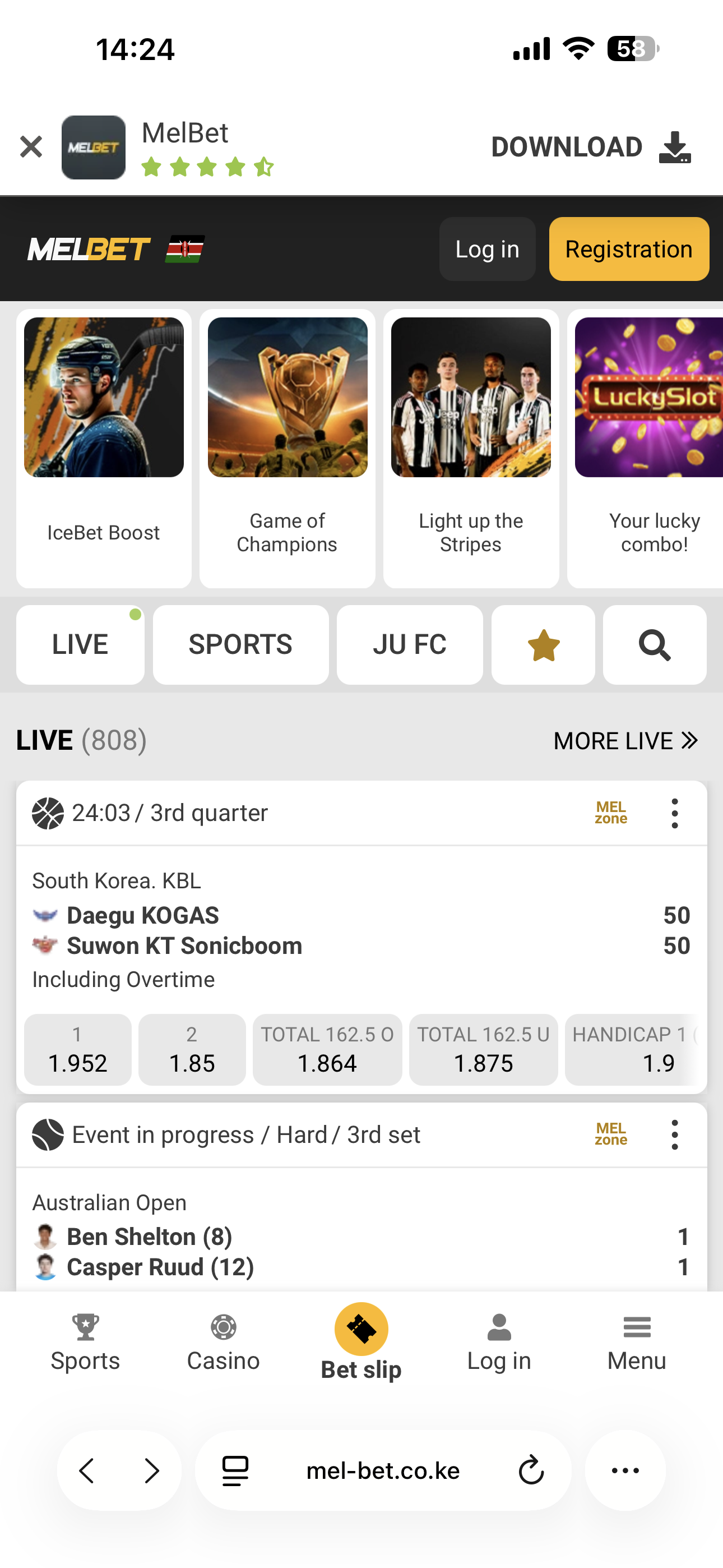Reload the page in the browser bar

coord(531,1470)
